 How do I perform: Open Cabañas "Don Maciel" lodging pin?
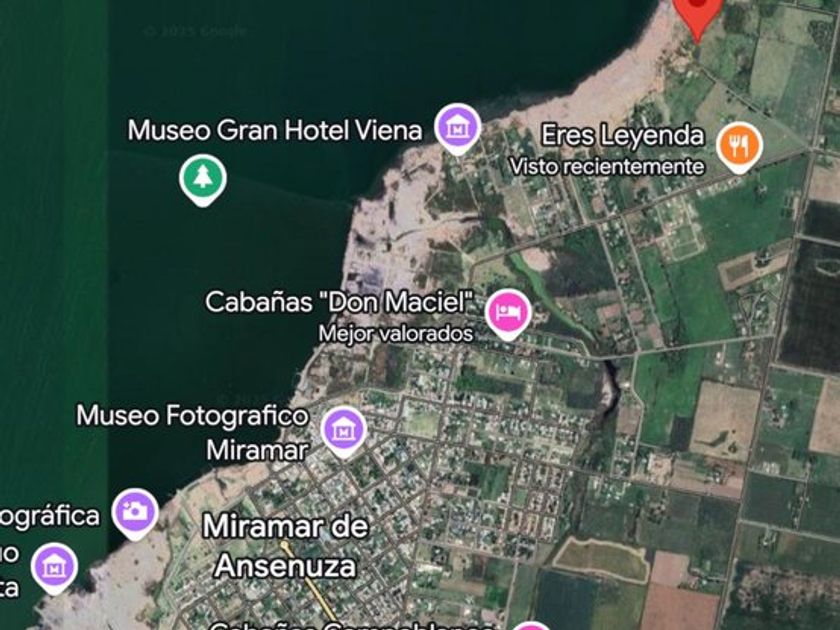[508, 313]
